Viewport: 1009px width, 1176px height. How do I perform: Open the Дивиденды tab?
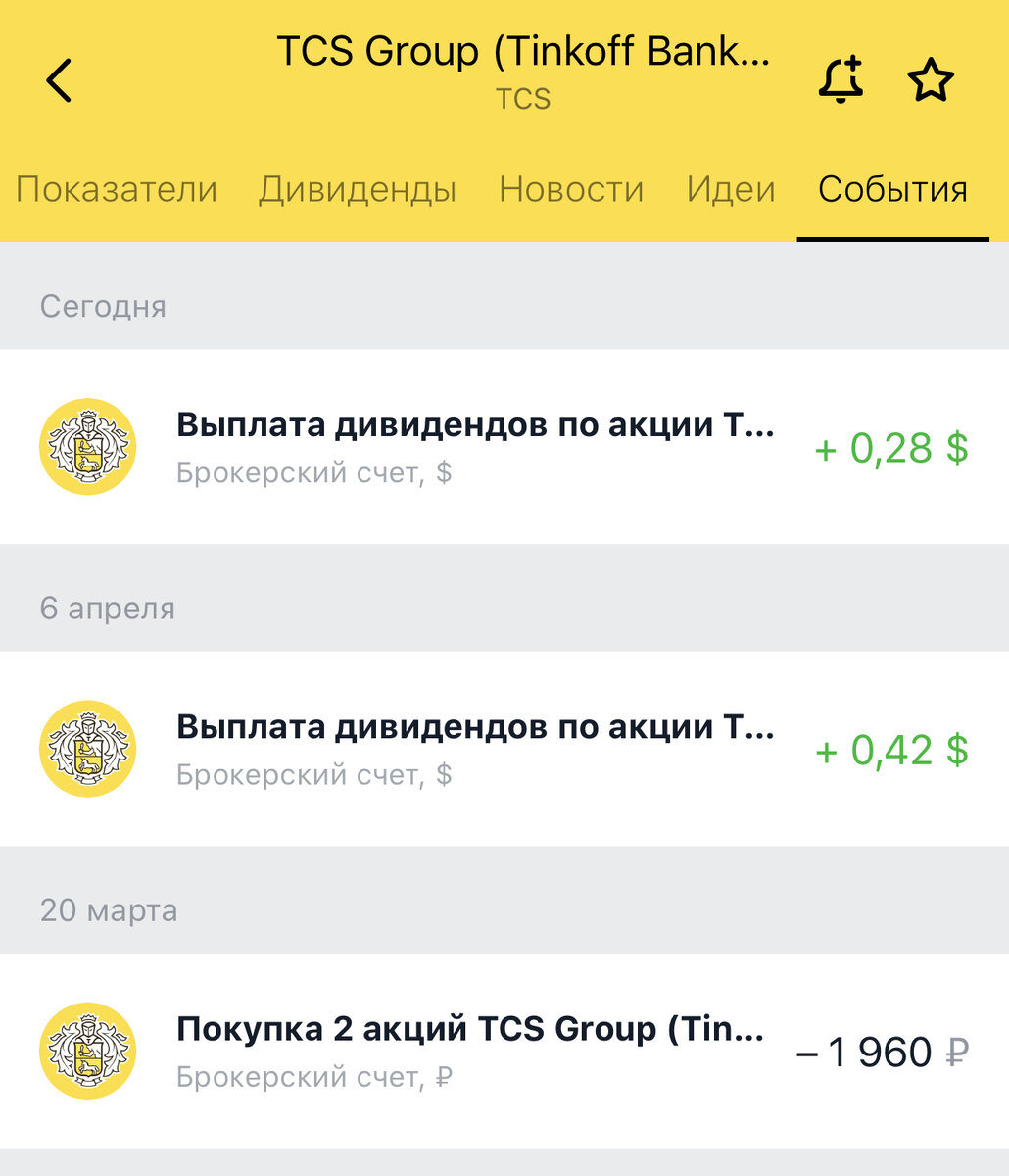pyautogui.click(x=358, y=189)
